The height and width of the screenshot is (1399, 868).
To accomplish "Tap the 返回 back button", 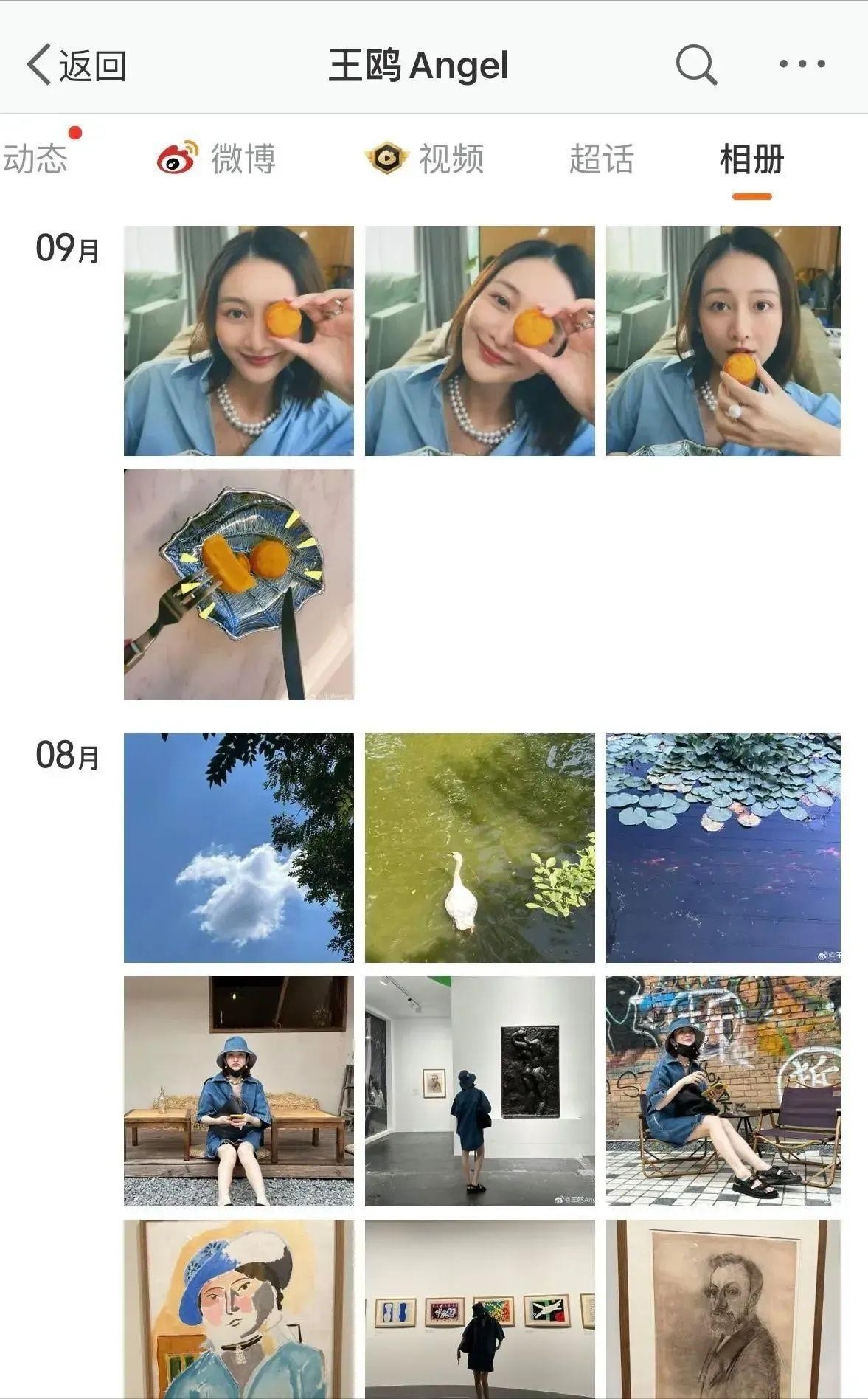I will [x=77, y=65].
